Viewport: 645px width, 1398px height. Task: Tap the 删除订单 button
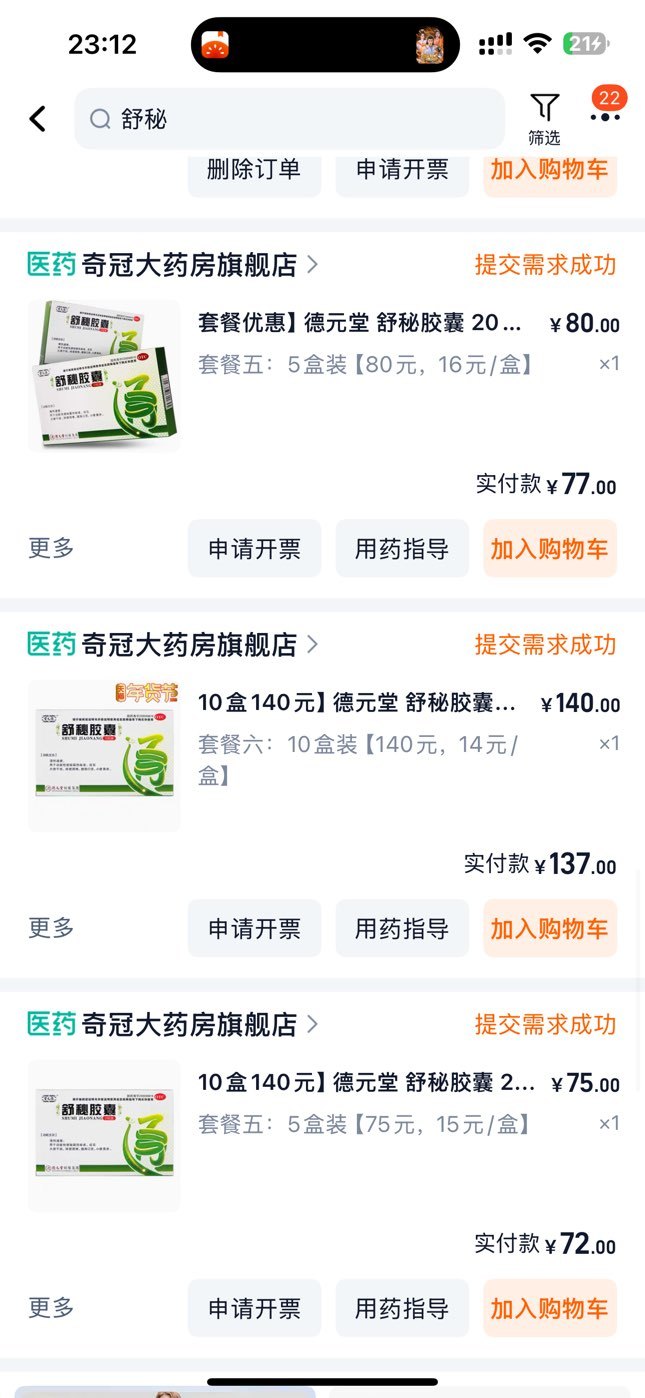point(254,169)
